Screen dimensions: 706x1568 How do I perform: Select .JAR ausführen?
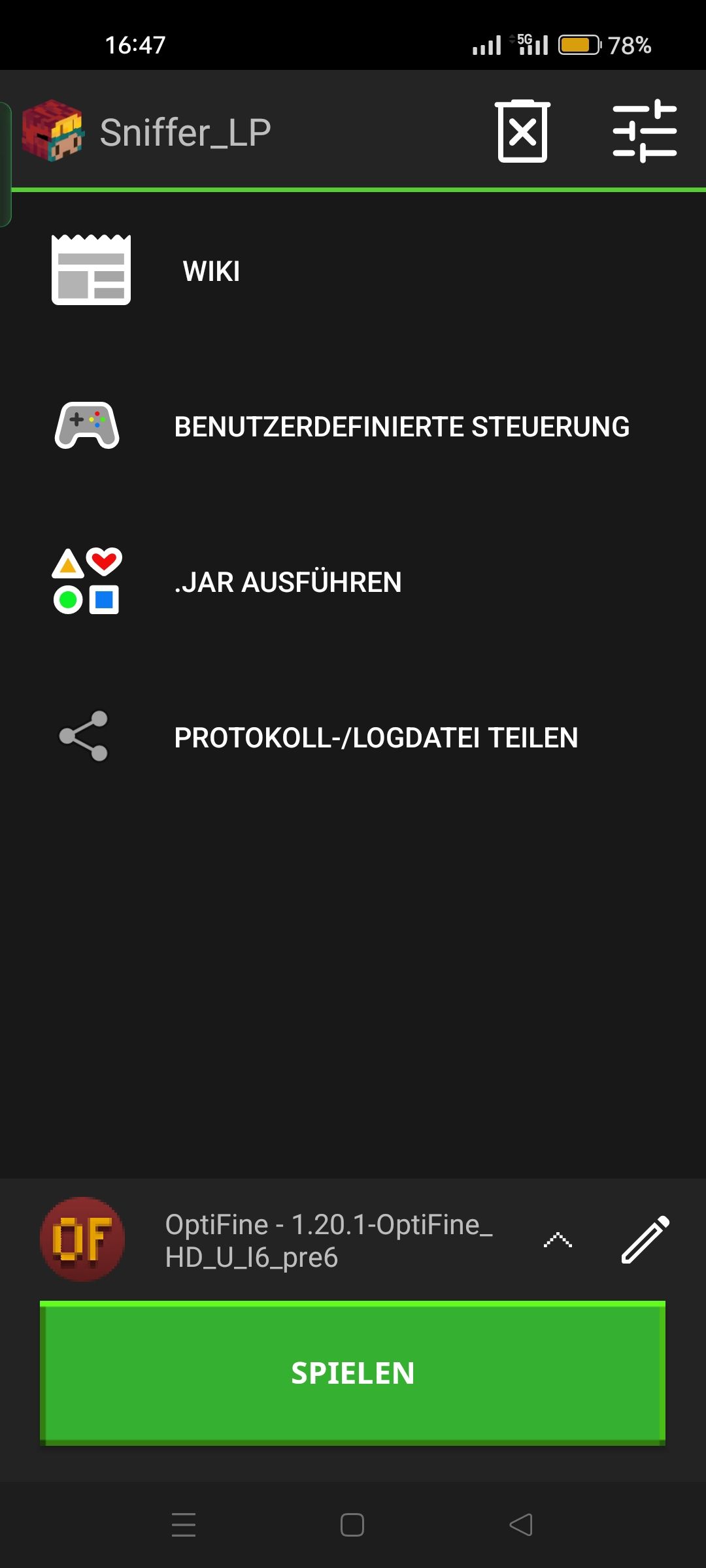point(288,582)
